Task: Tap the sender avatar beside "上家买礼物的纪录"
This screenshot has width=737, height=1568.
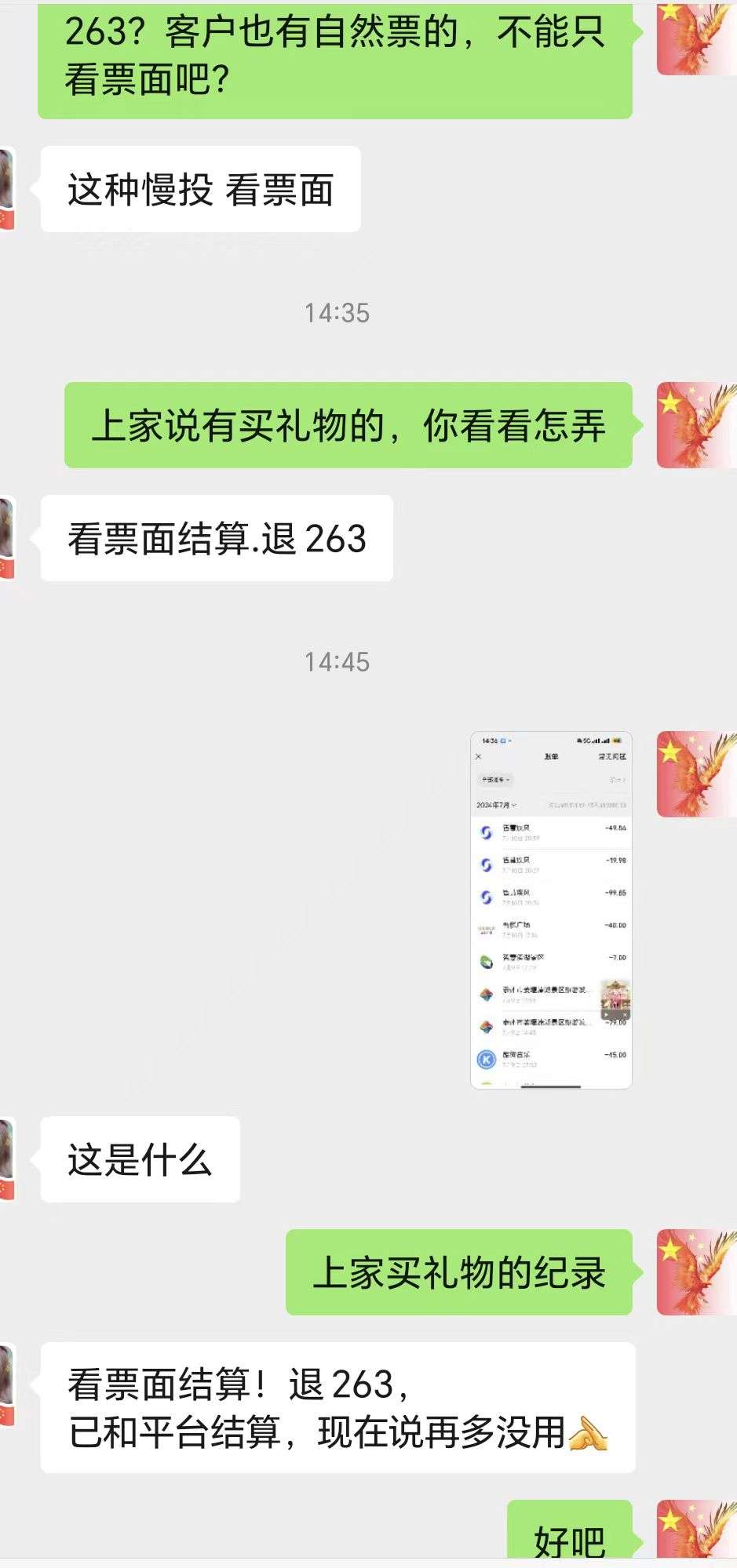Action: 695,1271
